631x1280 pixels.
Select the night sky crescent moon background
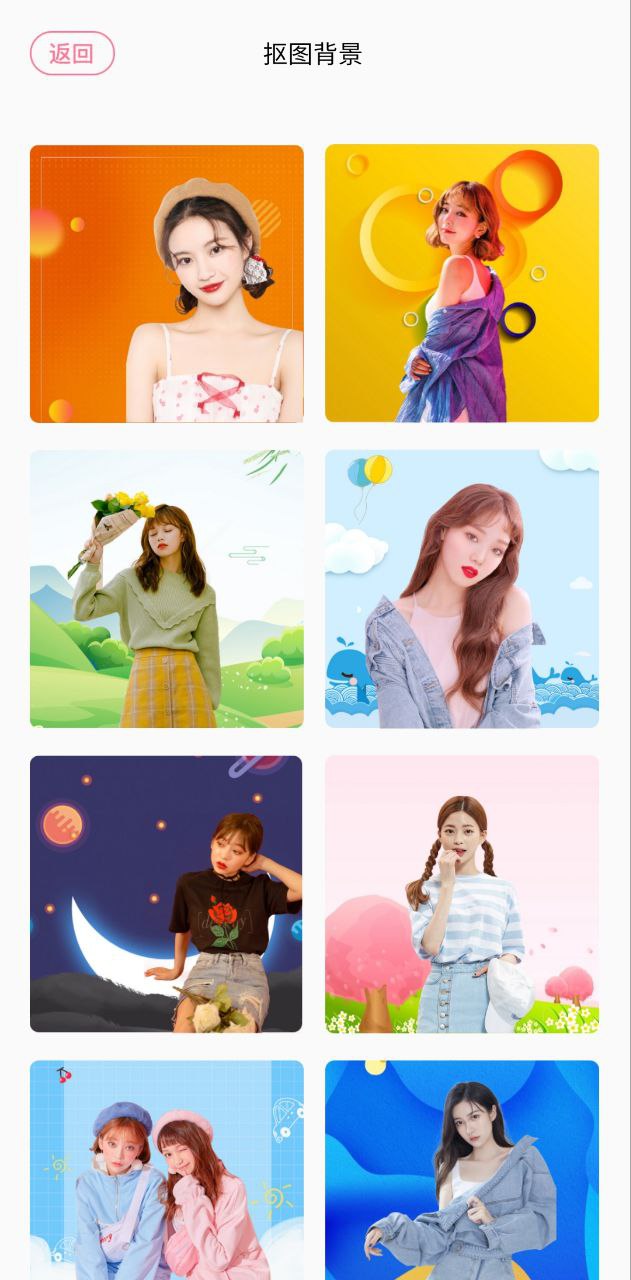point(167,894)
